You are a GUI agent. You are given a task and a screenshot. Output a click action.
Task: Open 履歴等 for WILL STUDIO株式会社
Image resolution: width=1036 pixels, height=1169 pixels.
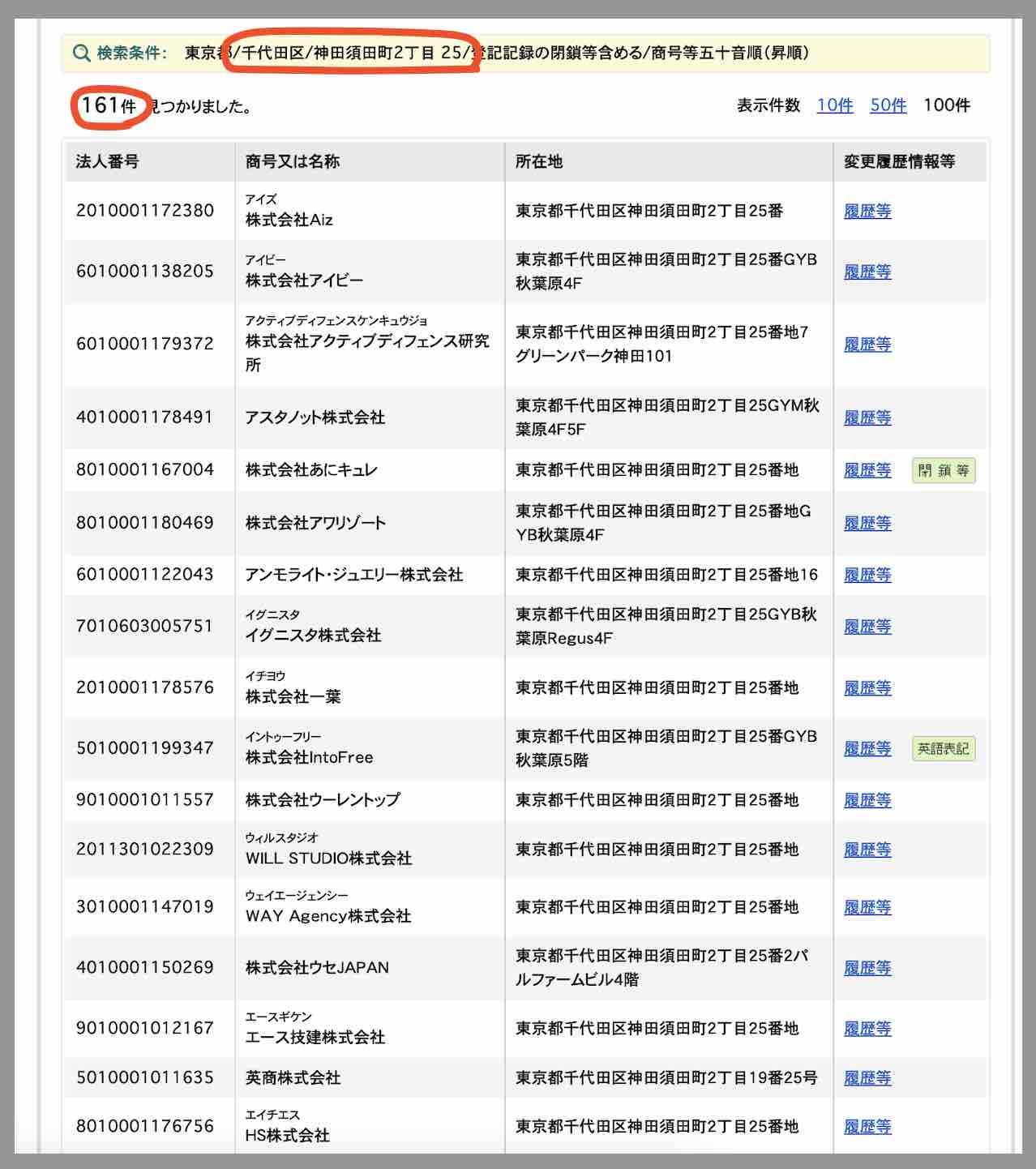[867, 850]
